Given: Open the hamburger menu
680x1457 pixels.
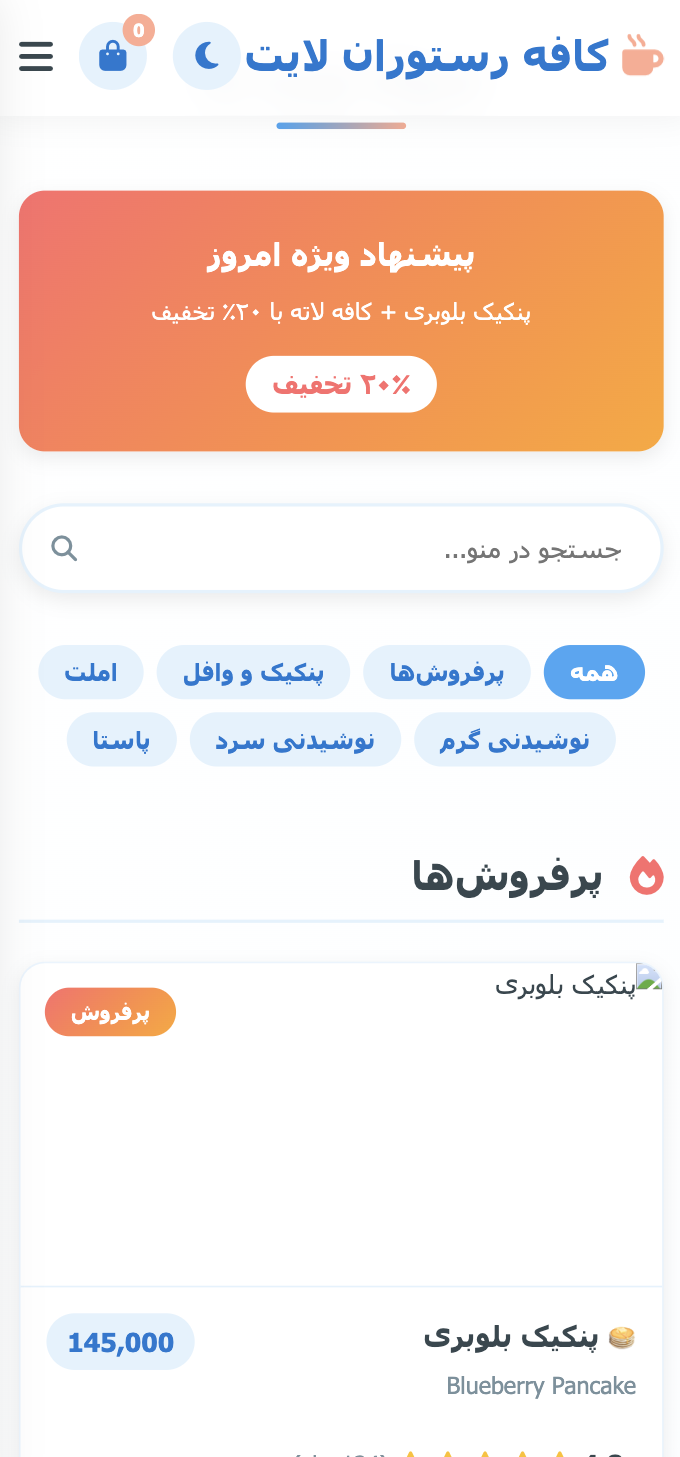Looking at the screenshot, I should tap(36, 56).
